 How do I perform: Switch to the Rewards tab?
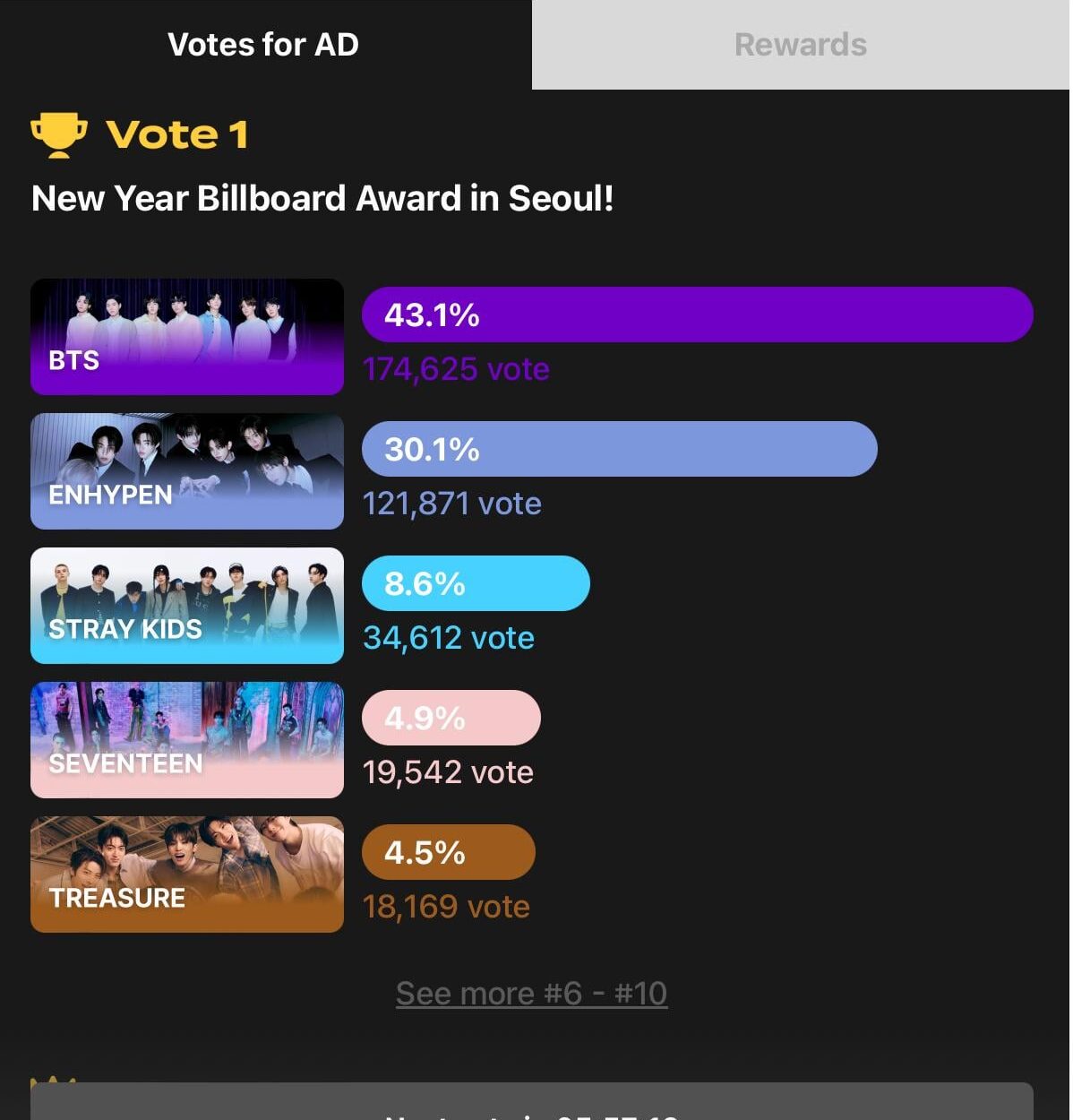pos(800,44)
